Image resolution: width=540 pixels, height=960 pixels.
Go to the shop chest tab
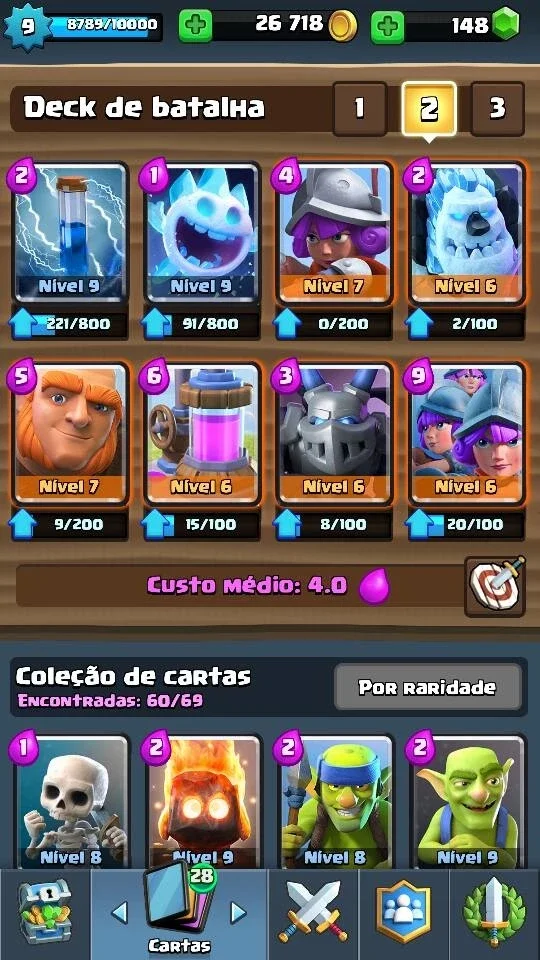point(45,914)
